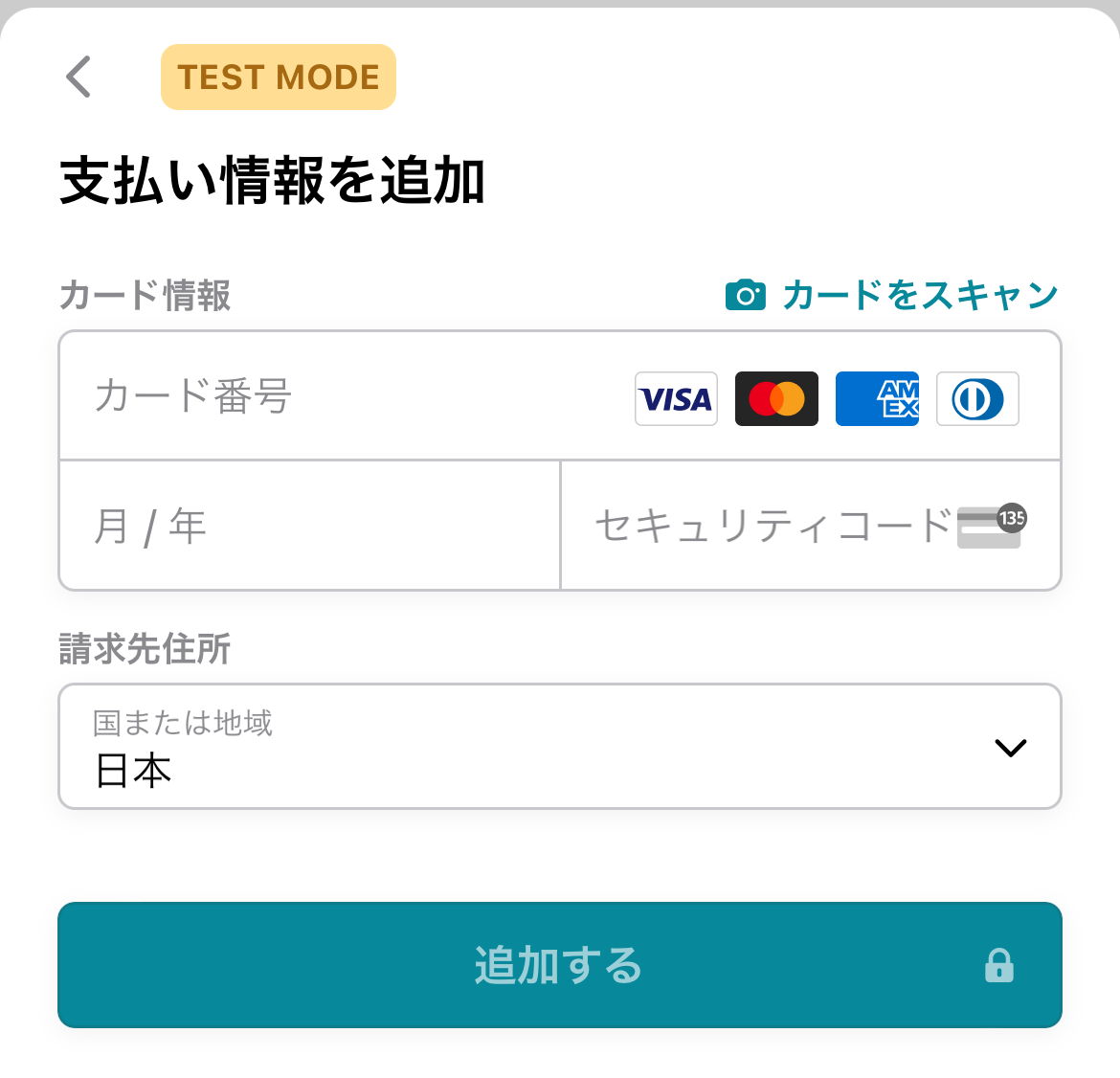Focus the カード番号 field
The height and width of the screenshot is (1078, 1120).
(345, 396)
